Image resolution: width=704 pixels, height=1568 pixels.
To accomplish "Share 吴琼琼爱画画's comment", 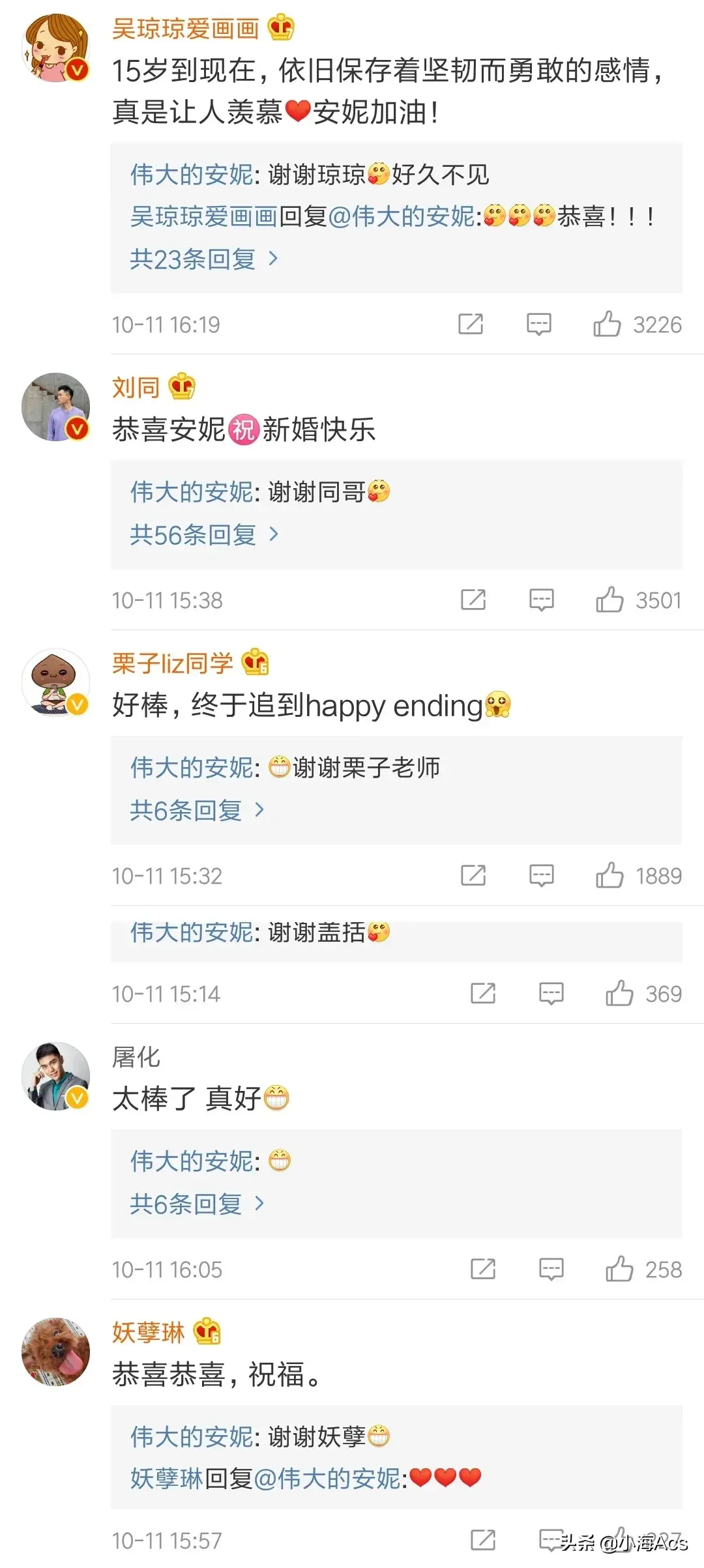I will point(471,324).
